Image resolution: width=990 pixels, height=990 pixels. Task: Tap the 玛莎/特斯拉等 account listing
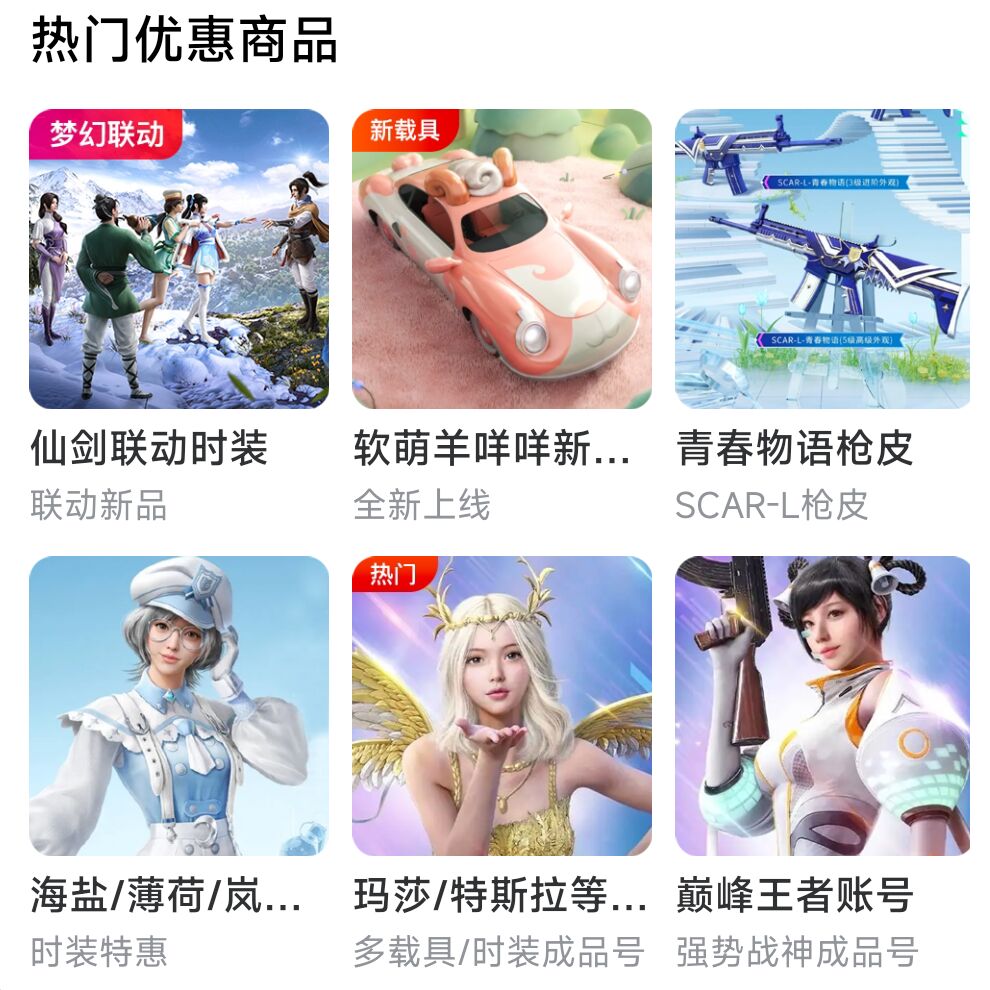click(x=501, y=706)
